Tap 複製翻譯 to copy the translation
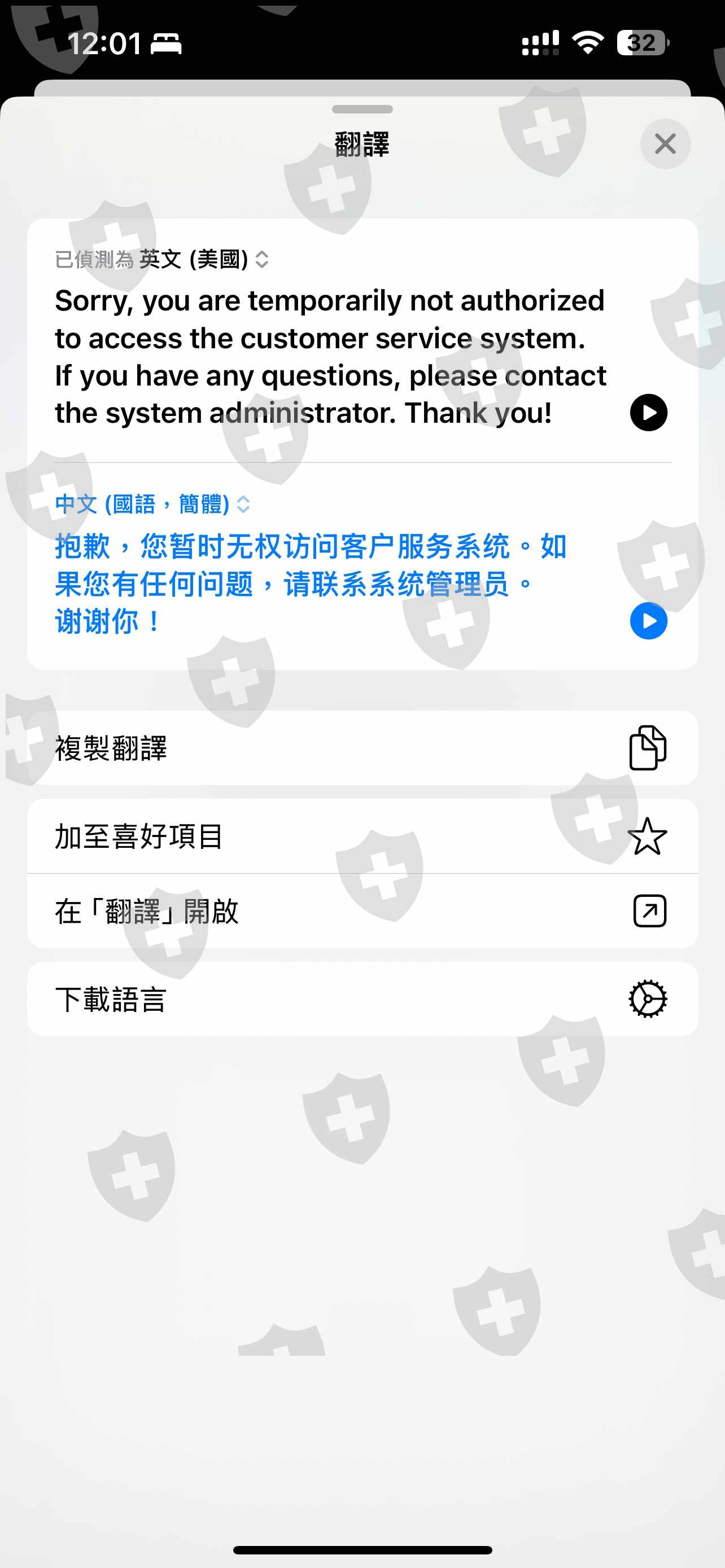 point(362,748)
